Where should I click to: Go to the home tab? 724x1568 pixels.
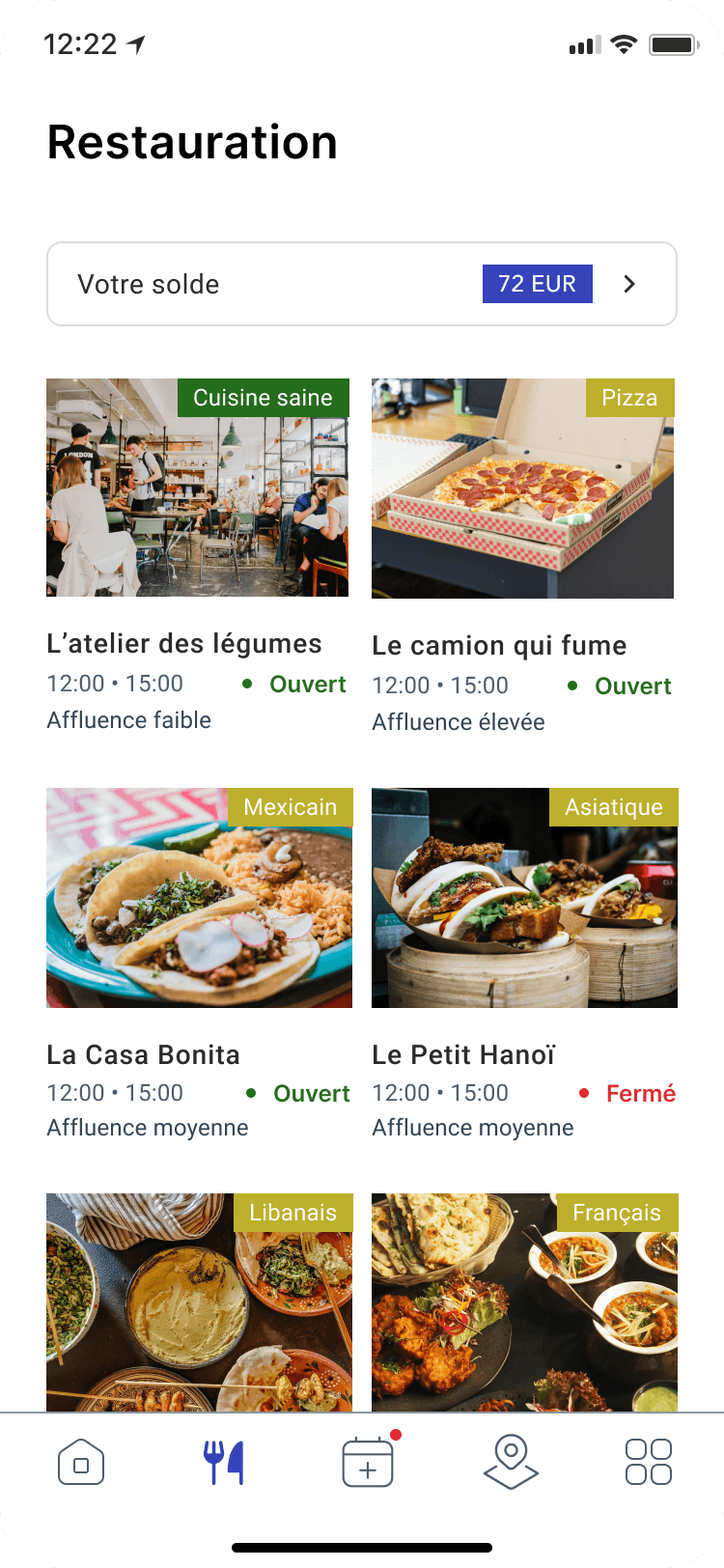[81, 1463]
